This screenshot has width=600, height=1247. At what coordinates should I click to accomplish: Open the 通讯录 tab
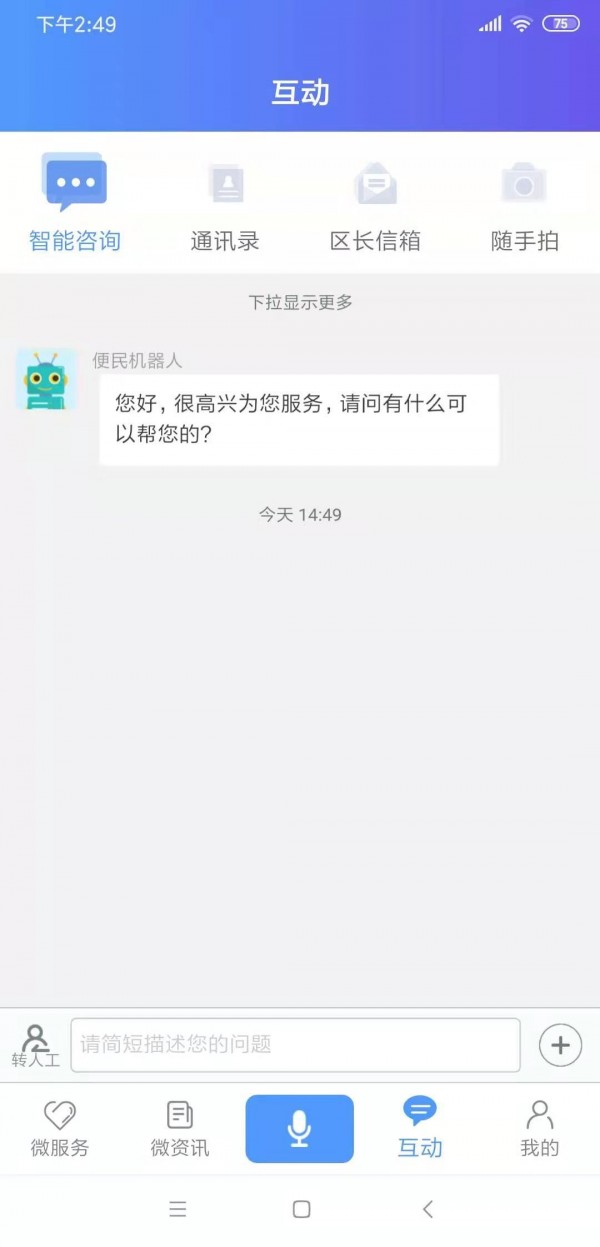225,203
